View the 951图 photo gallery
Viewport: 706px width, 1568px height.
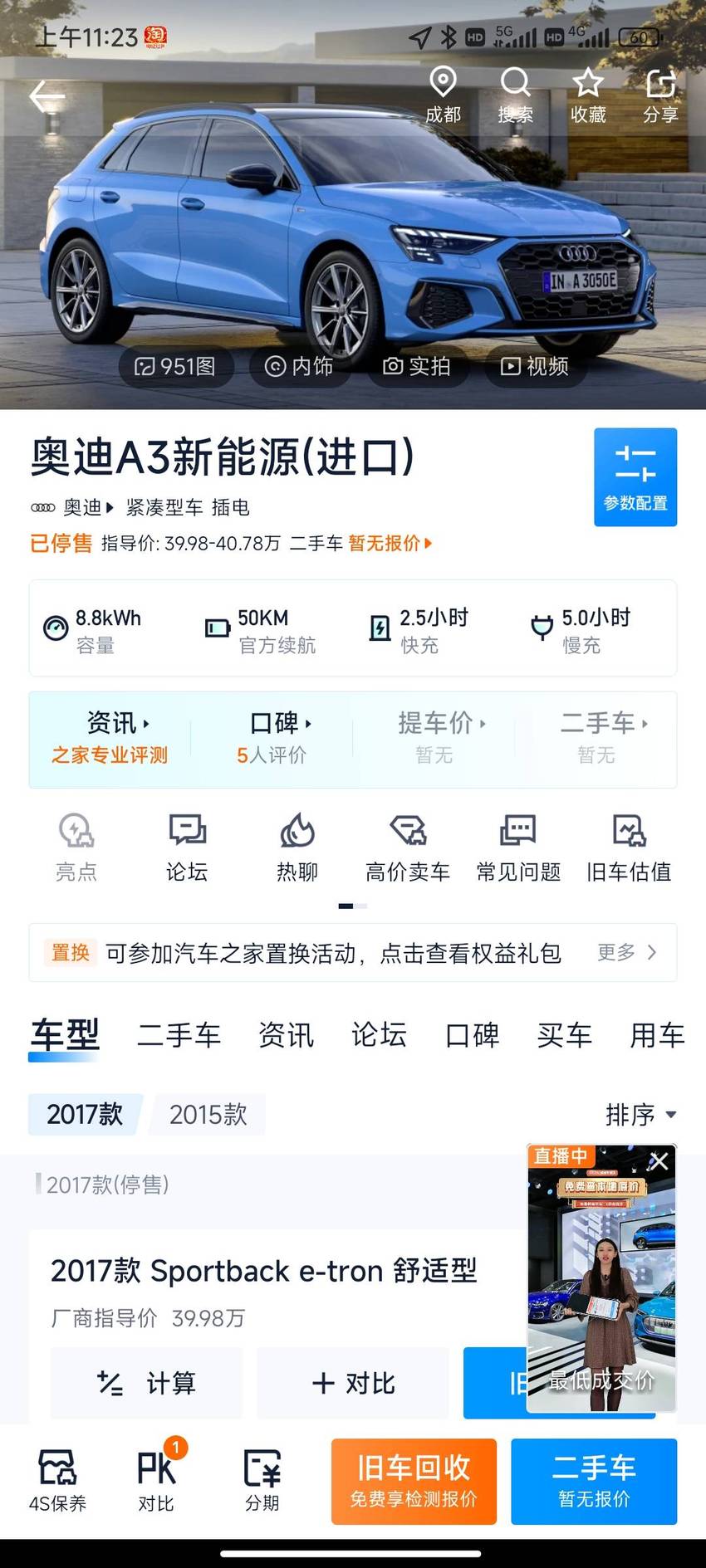tap(175, 366)
